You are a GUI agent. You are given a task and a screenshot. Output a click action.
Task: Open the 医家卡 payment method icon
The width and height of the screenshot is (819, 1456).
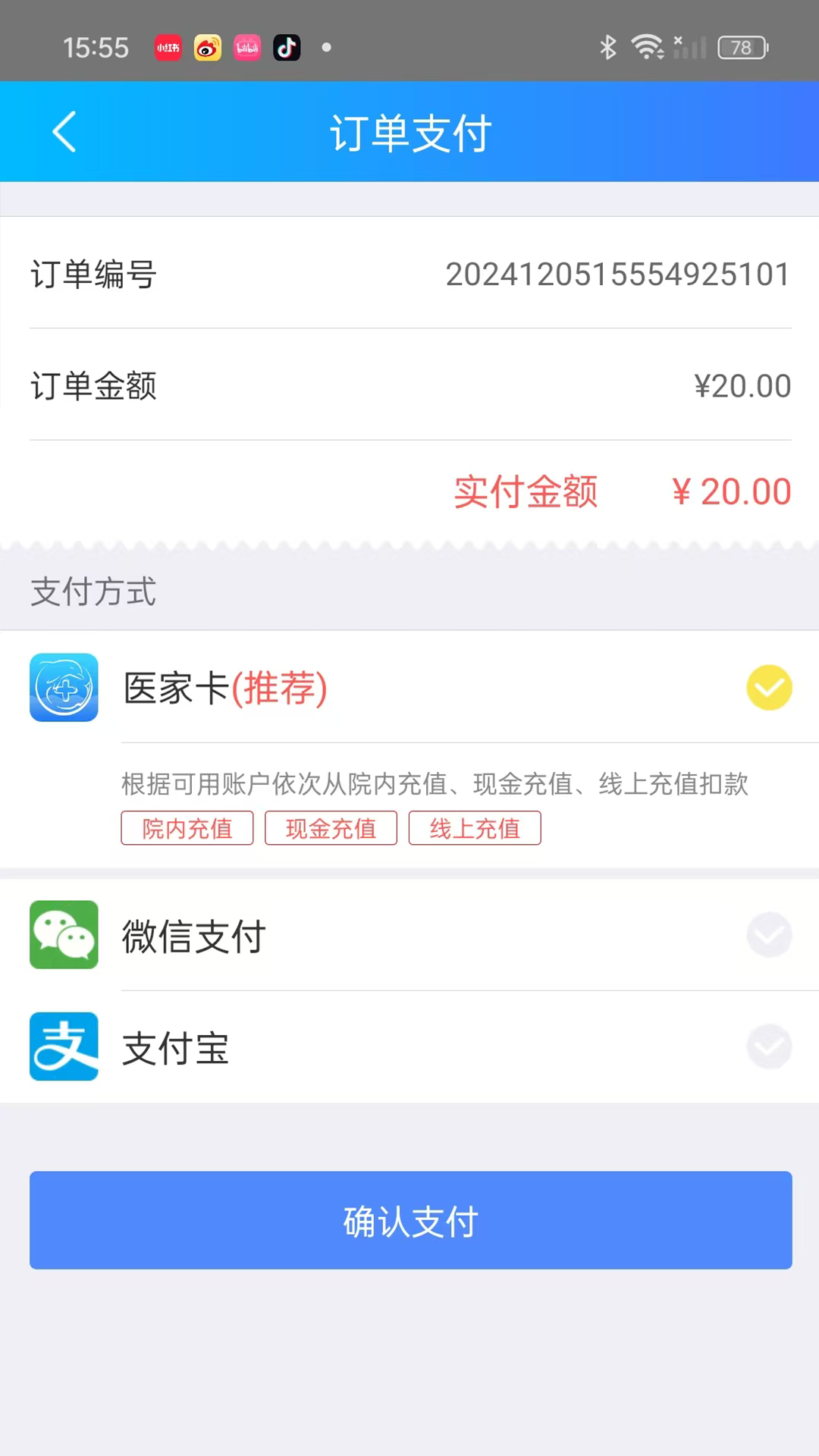pos(64,687)
